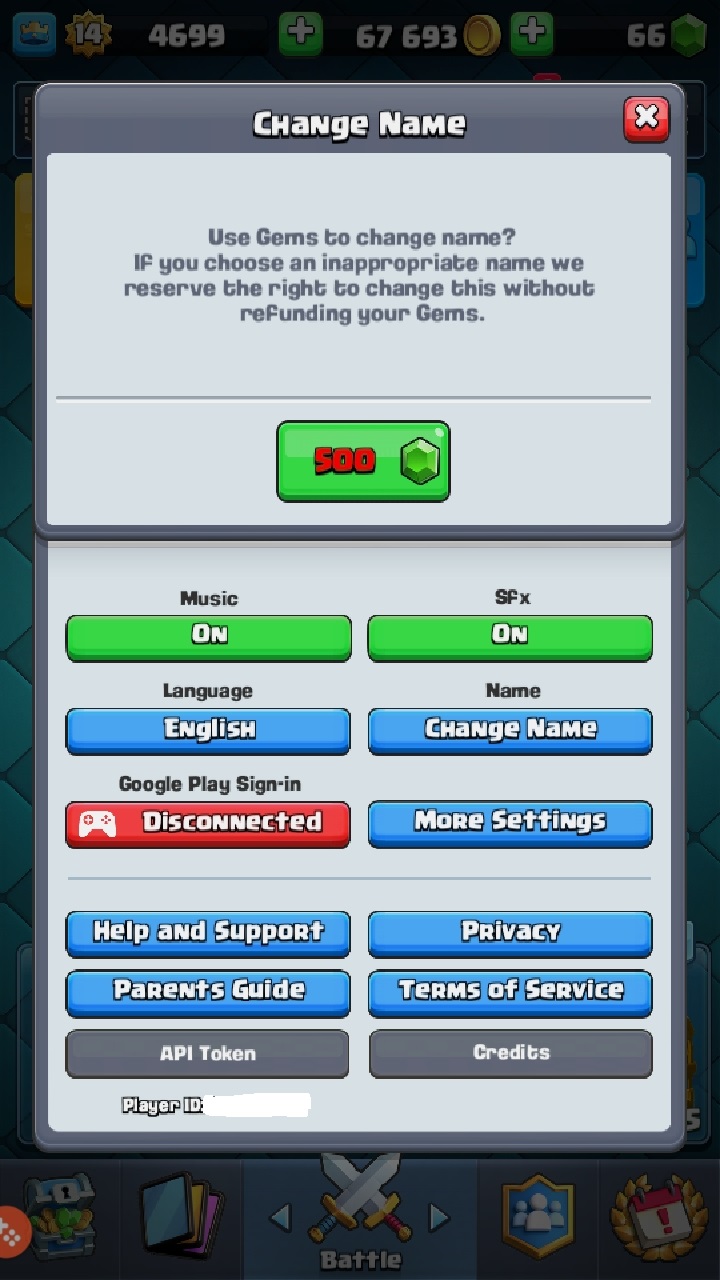Image resolution: width=720 pixels, height=1280 pixels.
Task: Open the clan social tab
Action: pyautogui.click(x=538, y=1218)
